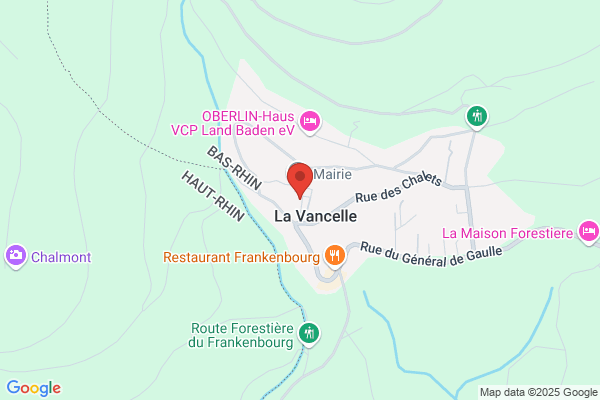
Task: Select the Chalmont photo spot marker
Action: pos(16,256)
